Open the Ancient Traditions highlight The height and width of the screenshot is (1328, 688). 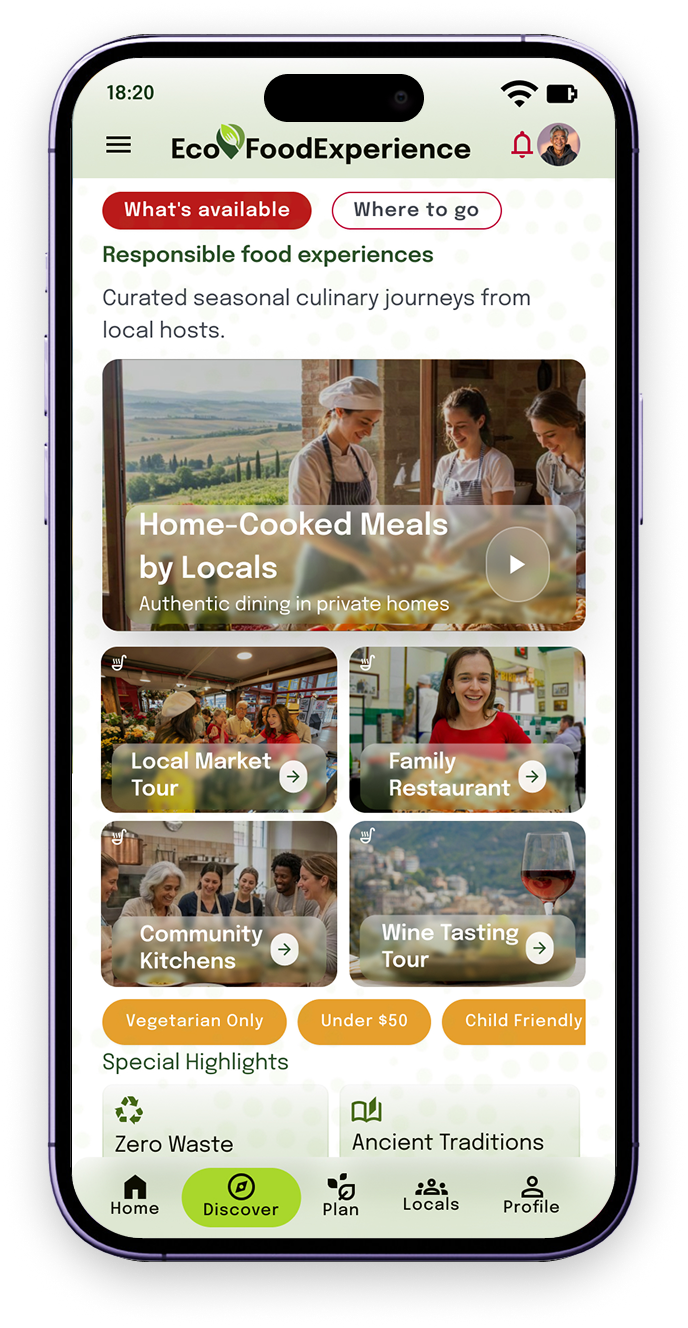point(459,1122)
